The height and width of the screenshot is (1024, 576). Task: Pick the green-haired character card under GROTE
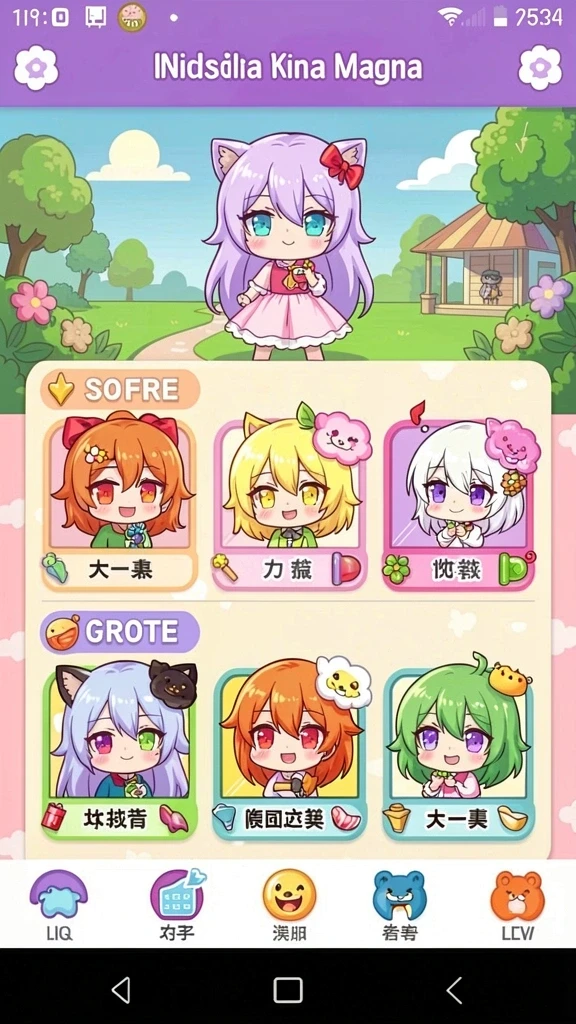[459, 752]
